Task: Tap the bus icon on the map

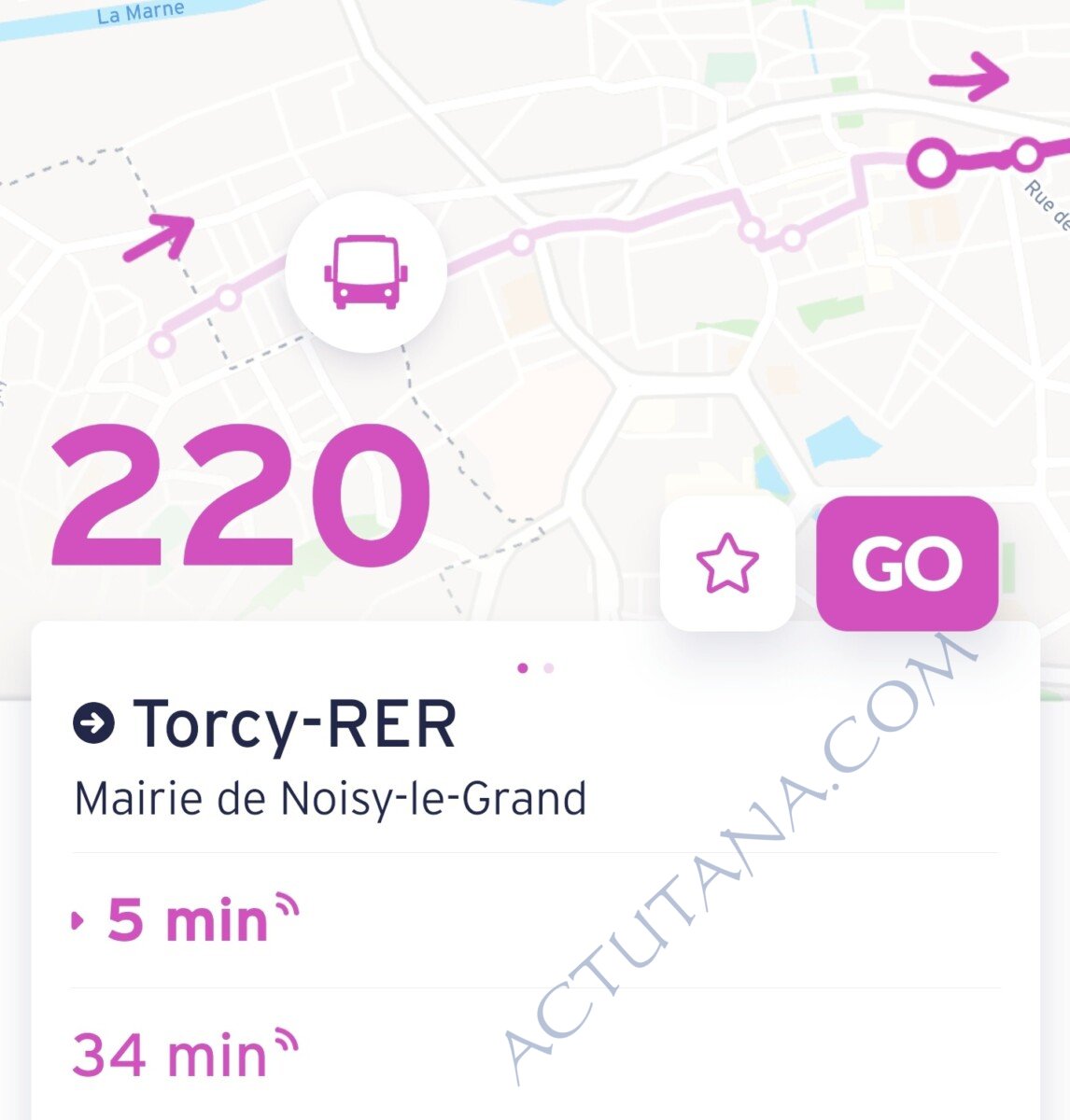Action: pos(366,272)
